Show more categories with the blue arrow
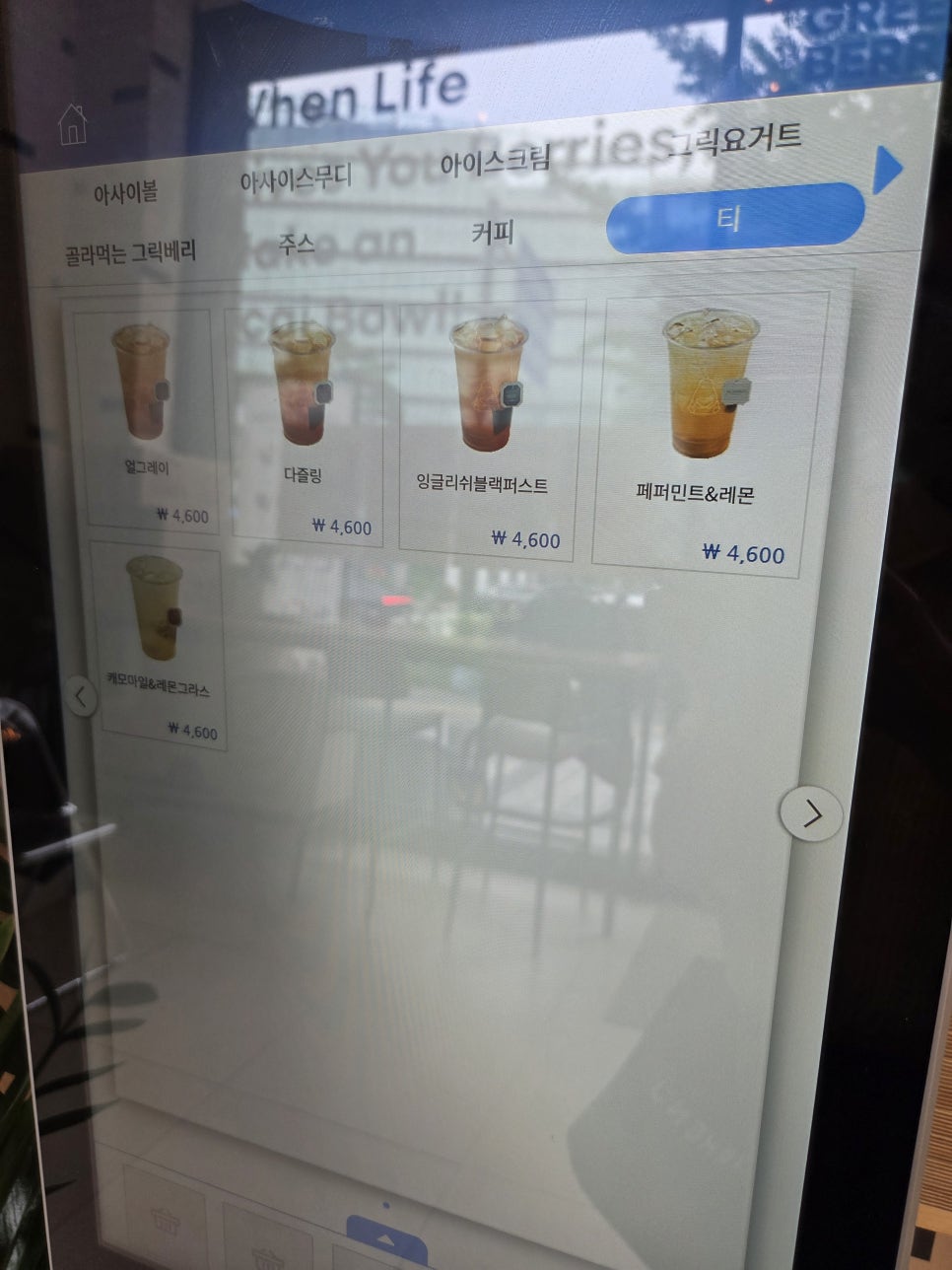Viewport: 952px width, 1270px height. pyautogui.click(x=887, y=170)
